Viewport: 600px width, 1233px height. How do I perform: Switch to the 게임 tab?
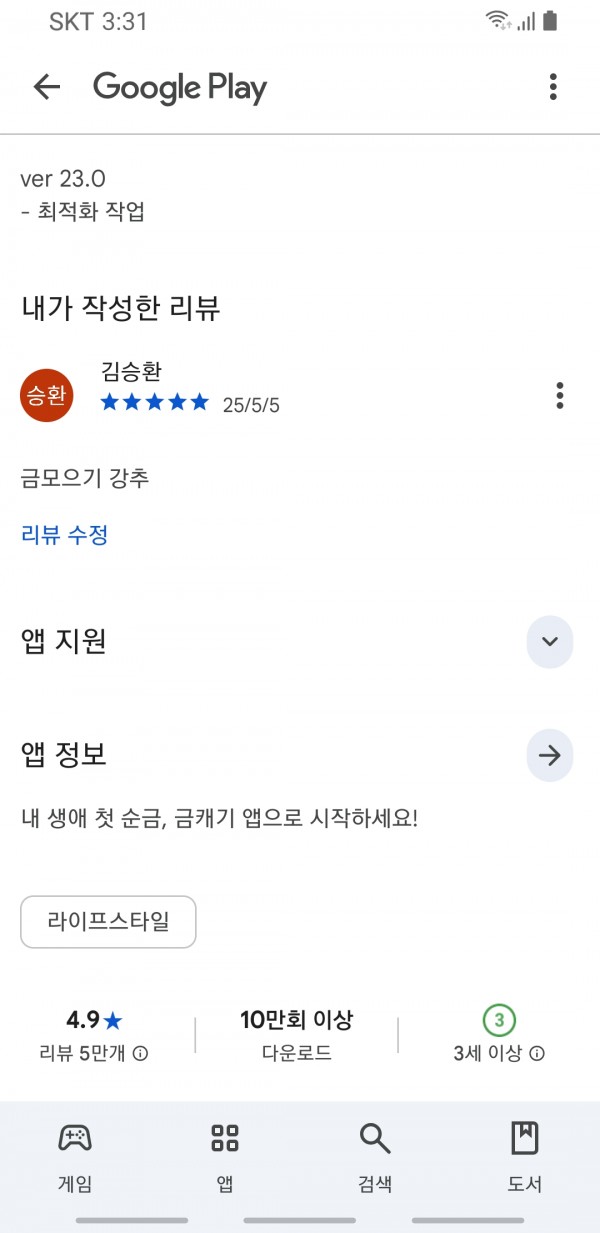(75, 1157)
